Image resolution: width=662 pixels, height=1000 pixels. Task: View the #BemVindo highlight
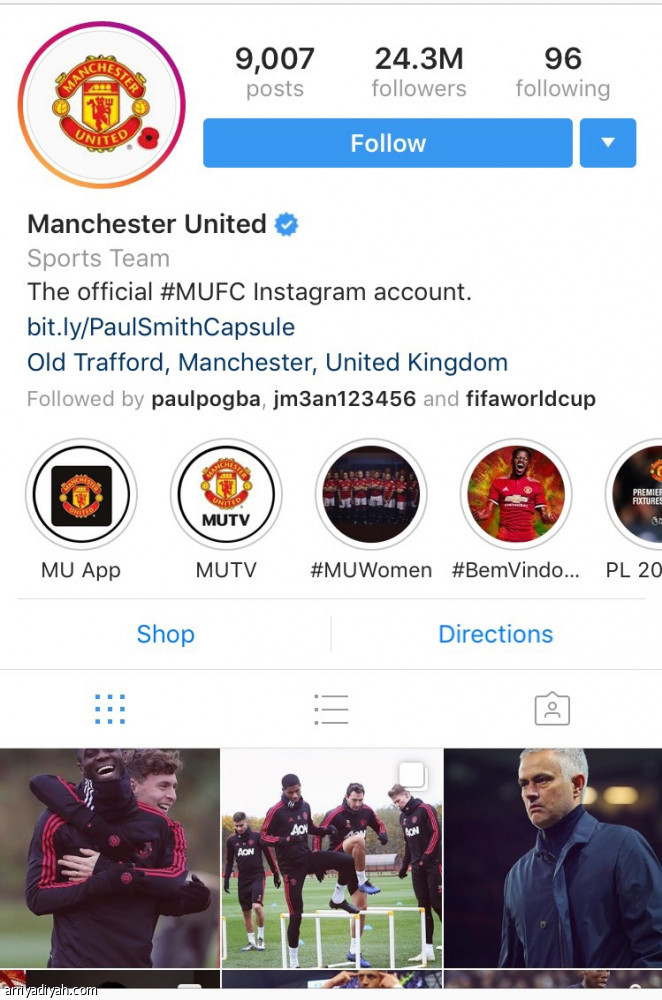516,496
